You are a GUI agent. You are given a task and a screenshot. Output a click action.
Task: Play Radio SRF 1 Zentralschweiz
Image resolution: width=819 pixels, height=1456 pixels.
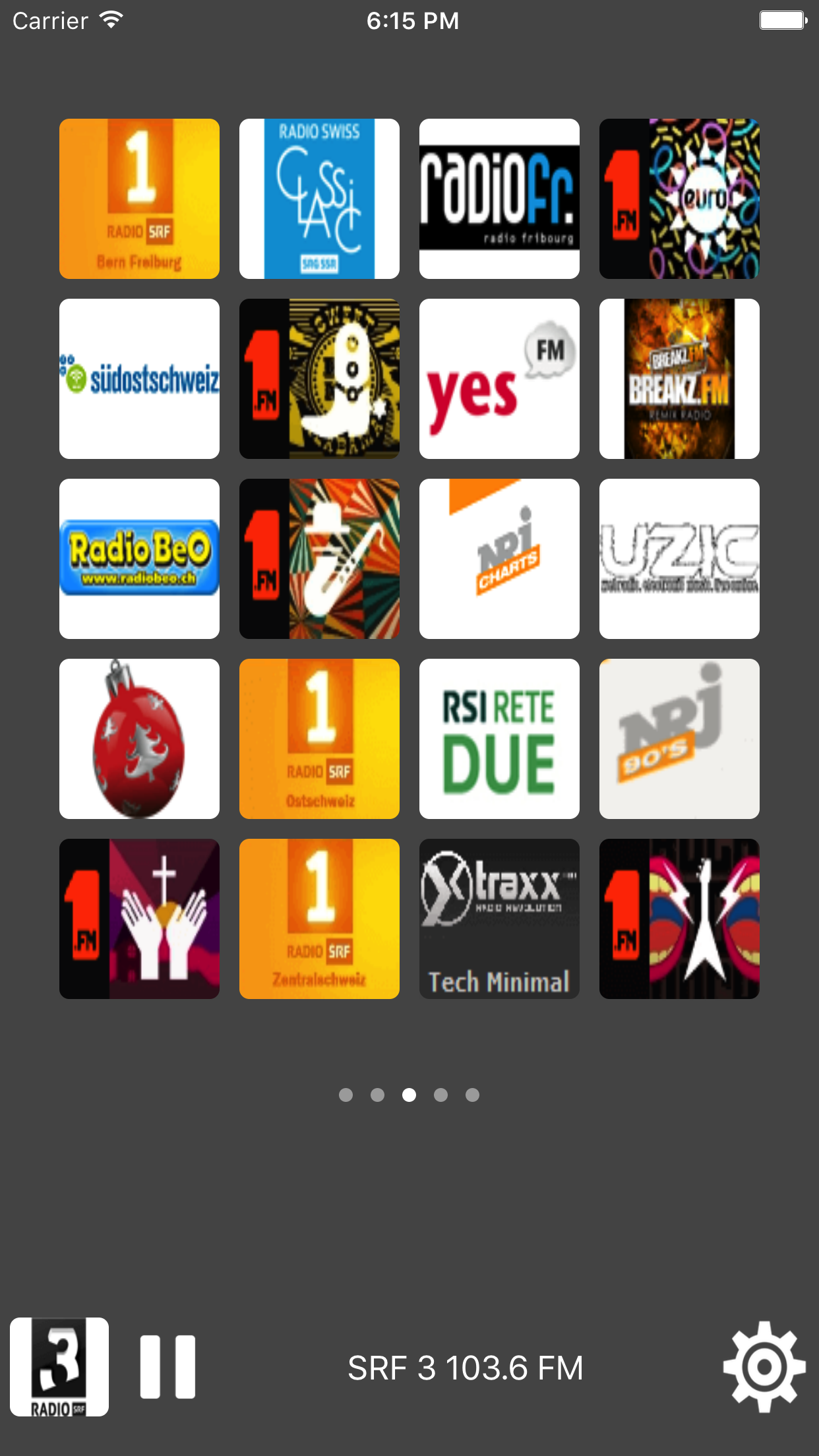pyautogui.click(x=319, y=919)
